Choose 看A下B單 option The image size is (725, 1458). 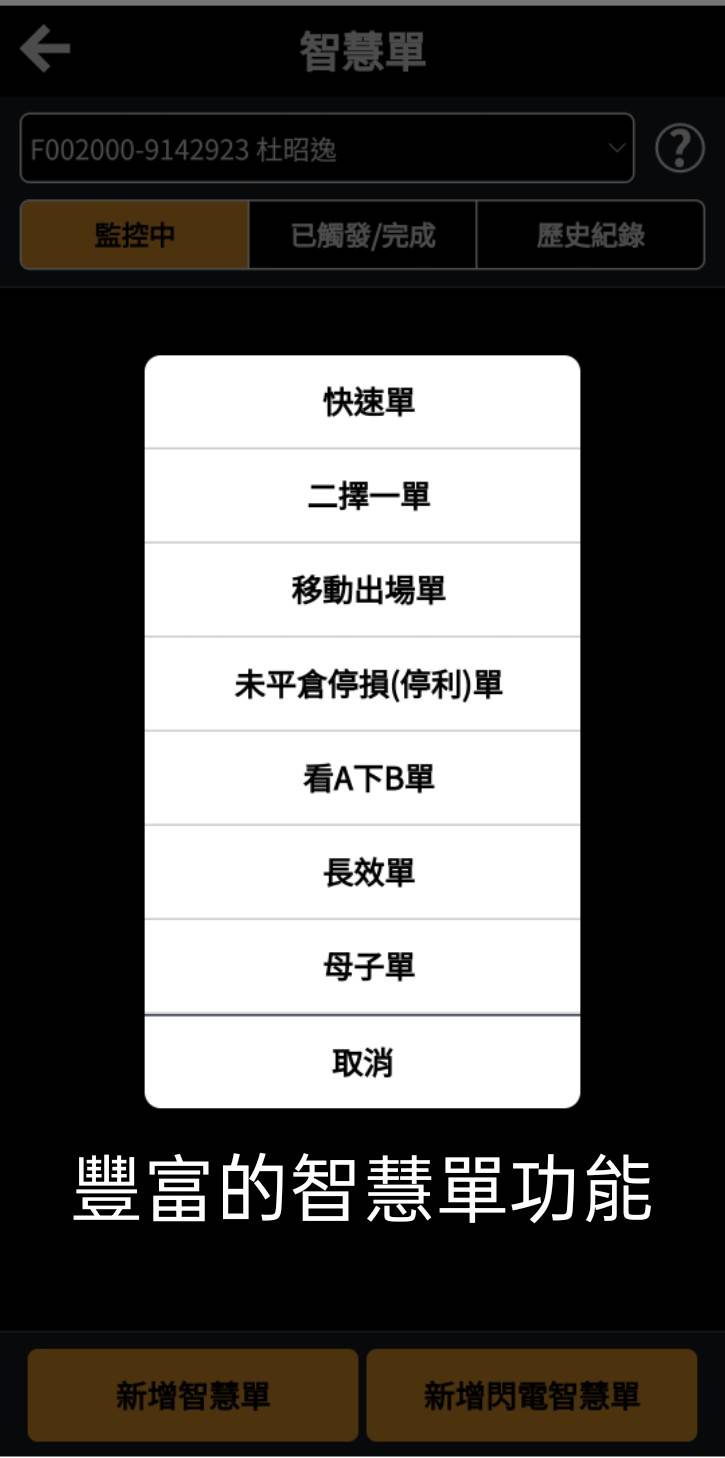coord(362,778)
